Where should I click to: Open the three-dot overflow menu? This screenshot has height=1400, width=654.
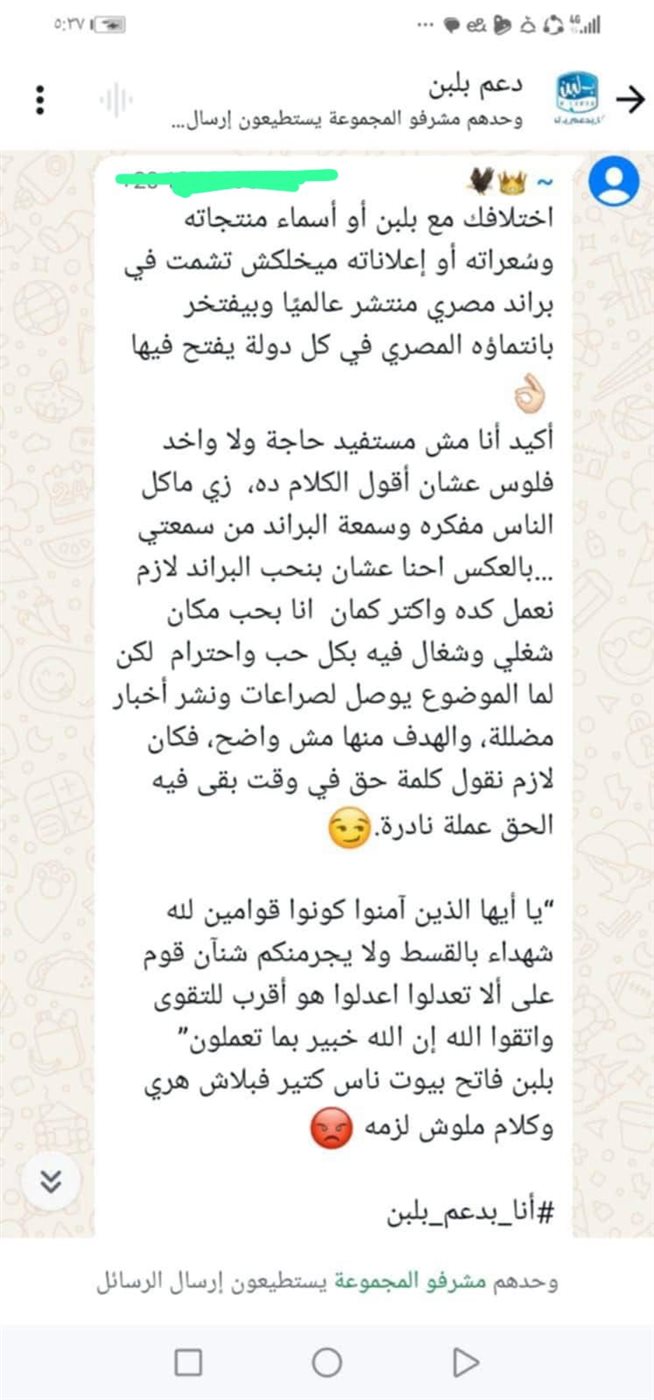(40, 99)
